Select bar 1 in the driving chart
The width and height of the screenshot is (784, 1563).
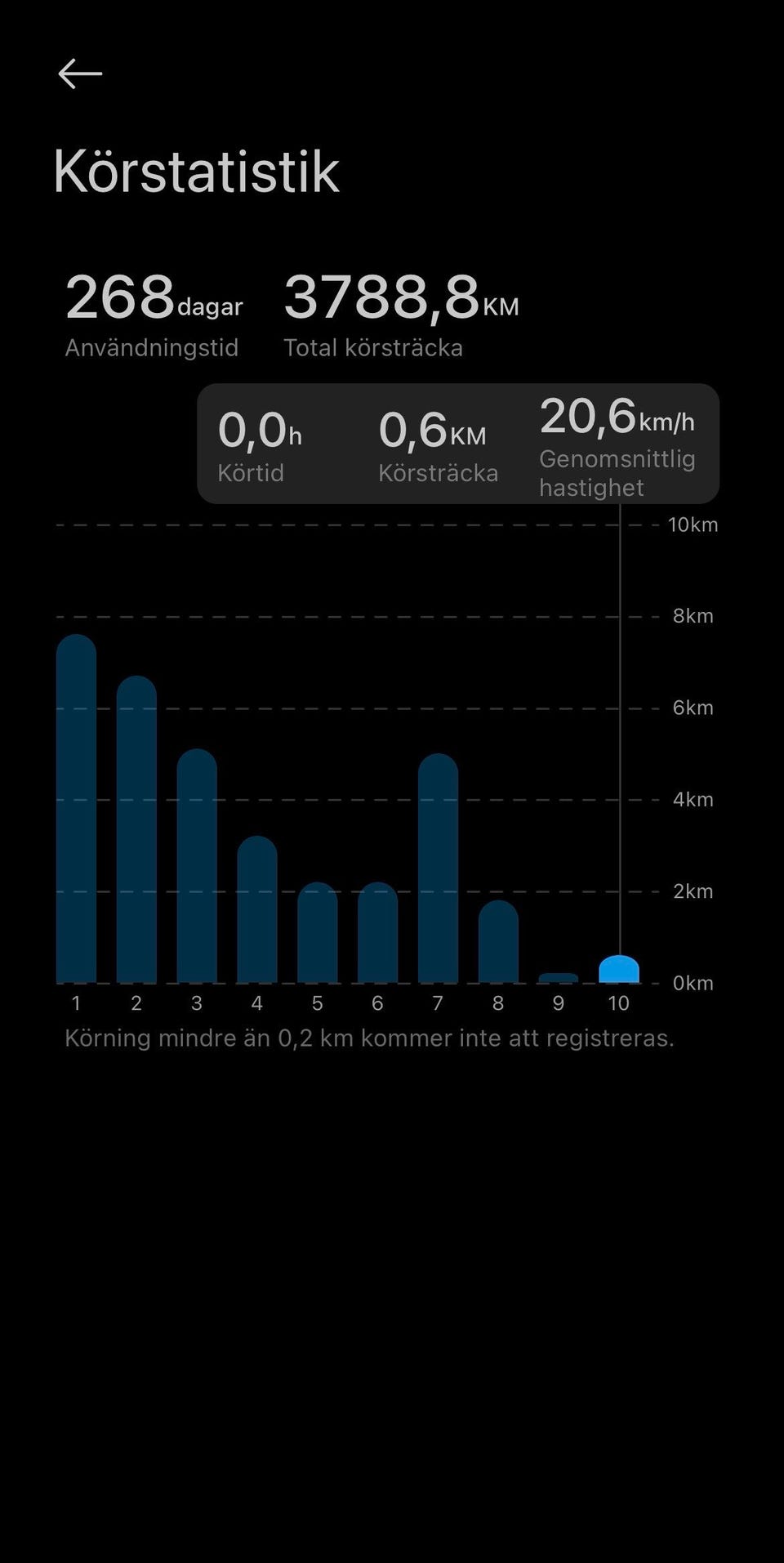tap(76, 809)
